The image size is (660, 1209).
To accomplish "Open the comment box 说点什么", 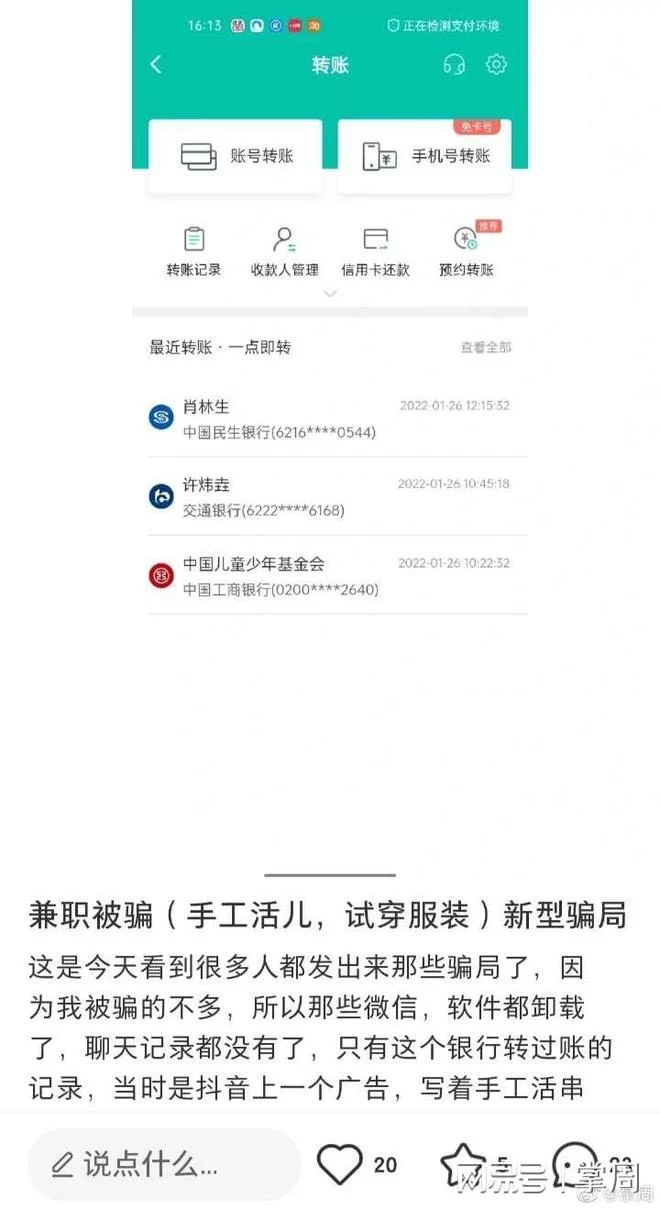I will 163,1163.
